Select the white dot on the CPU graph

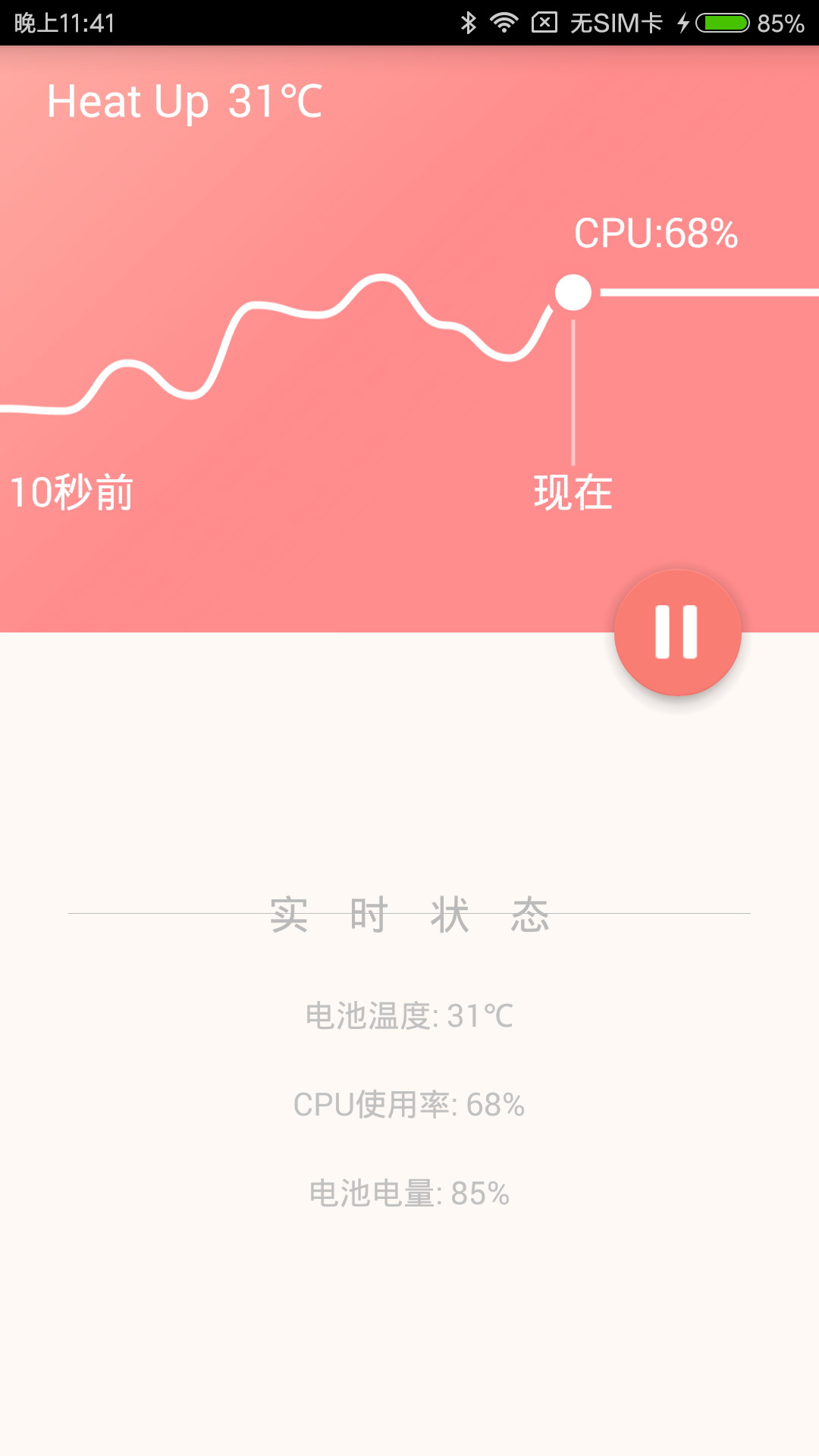(x=572, y=292)
